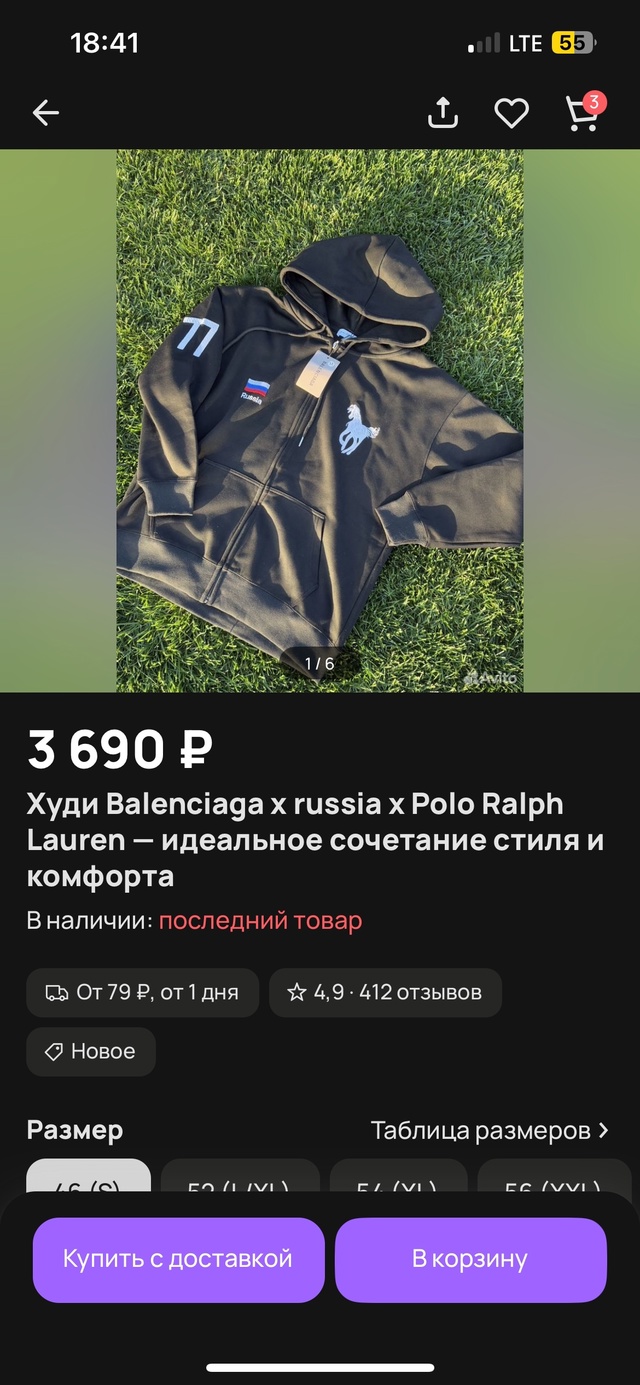
Task: Open Таблица размеров size chart
Action: click(489, 1130)
